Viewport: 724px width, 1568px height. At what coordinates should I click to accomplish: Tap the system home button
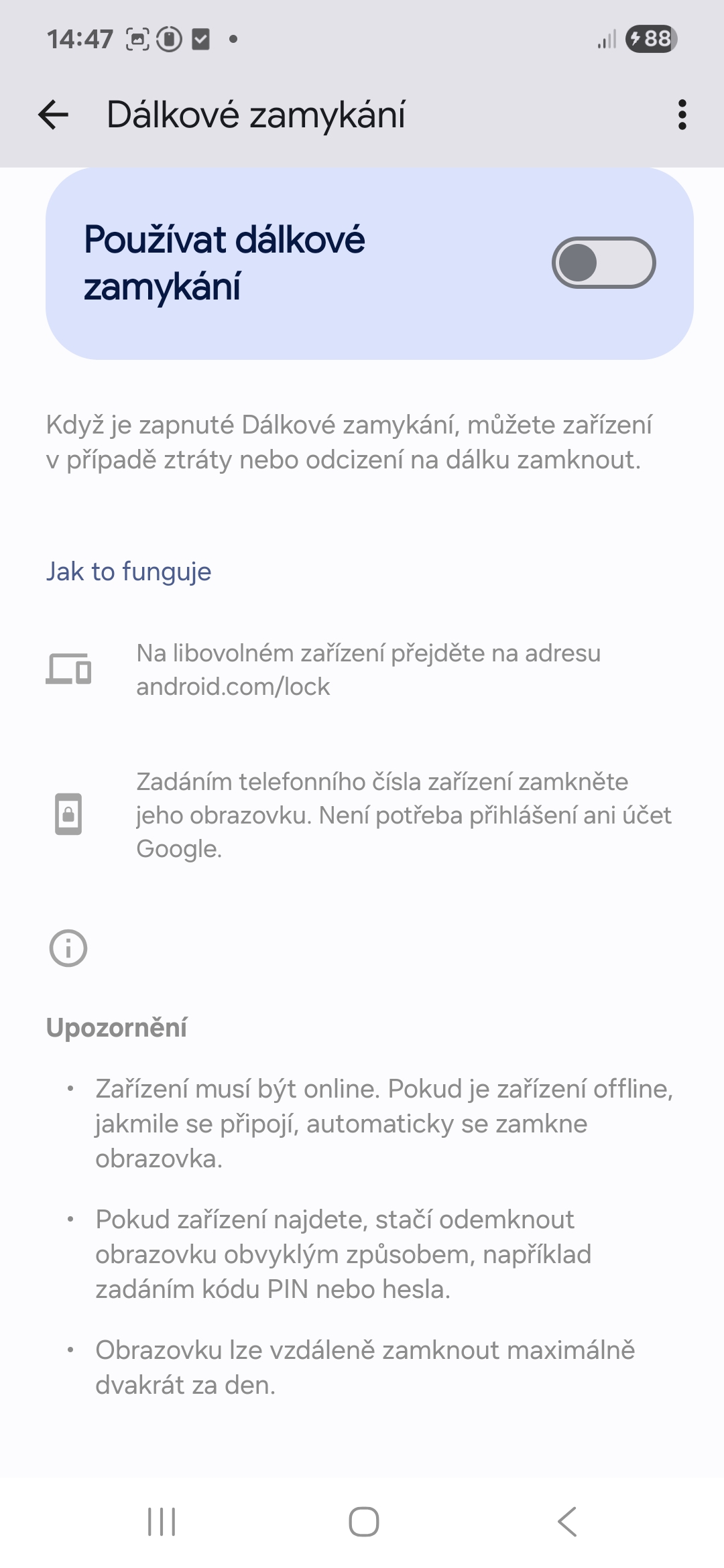pyautogui.click(x=363, y=1521)
